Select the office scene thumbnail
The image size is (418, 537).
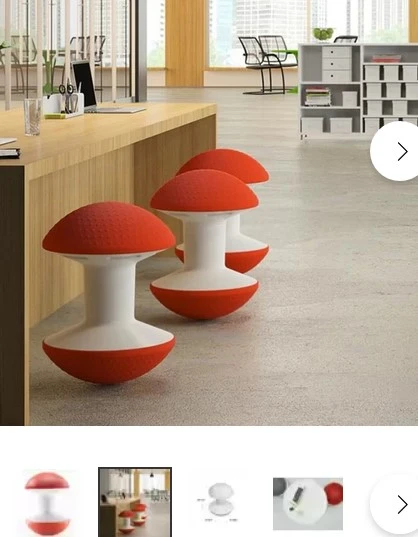[x=135, y=502]
